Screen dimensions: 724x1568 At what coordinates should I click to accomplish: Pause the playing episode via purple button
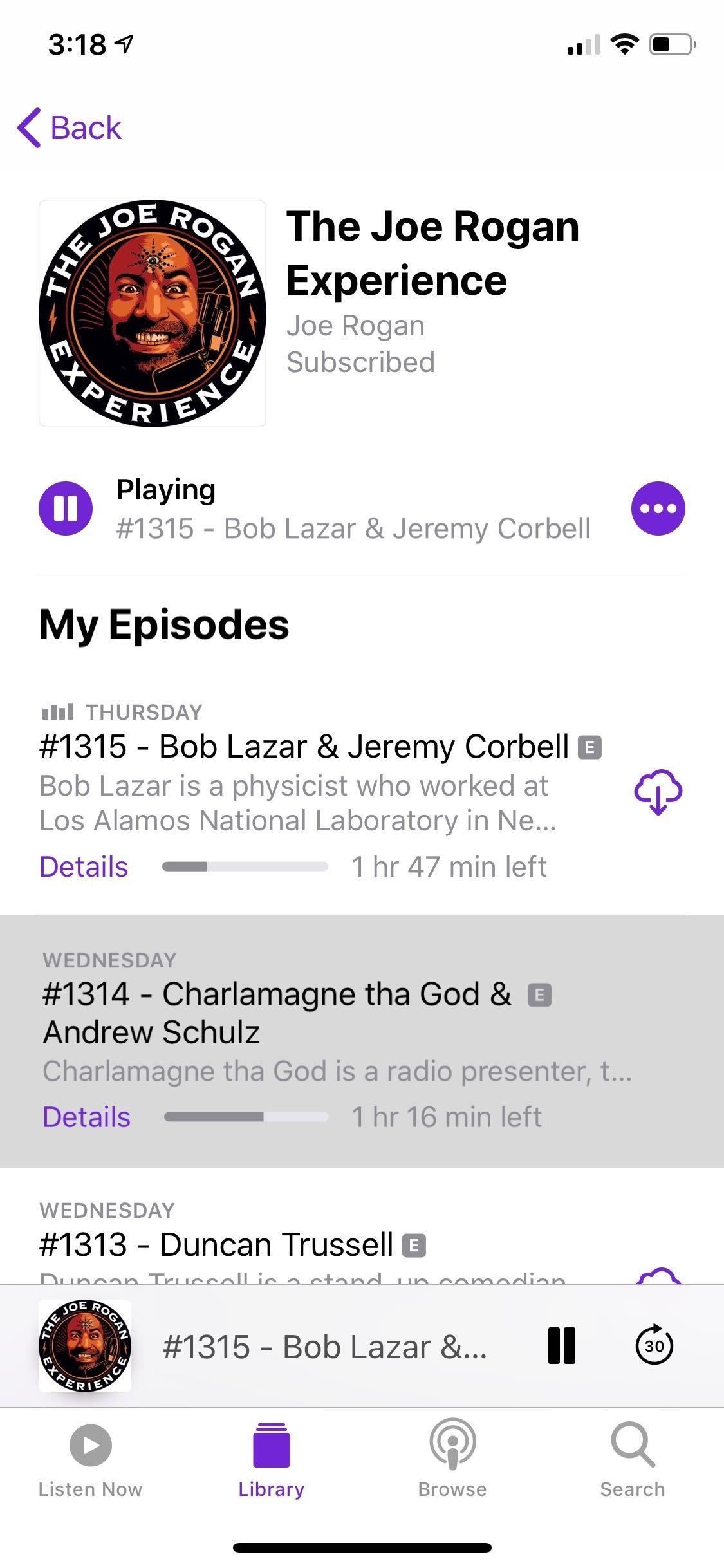coord(66,509)
